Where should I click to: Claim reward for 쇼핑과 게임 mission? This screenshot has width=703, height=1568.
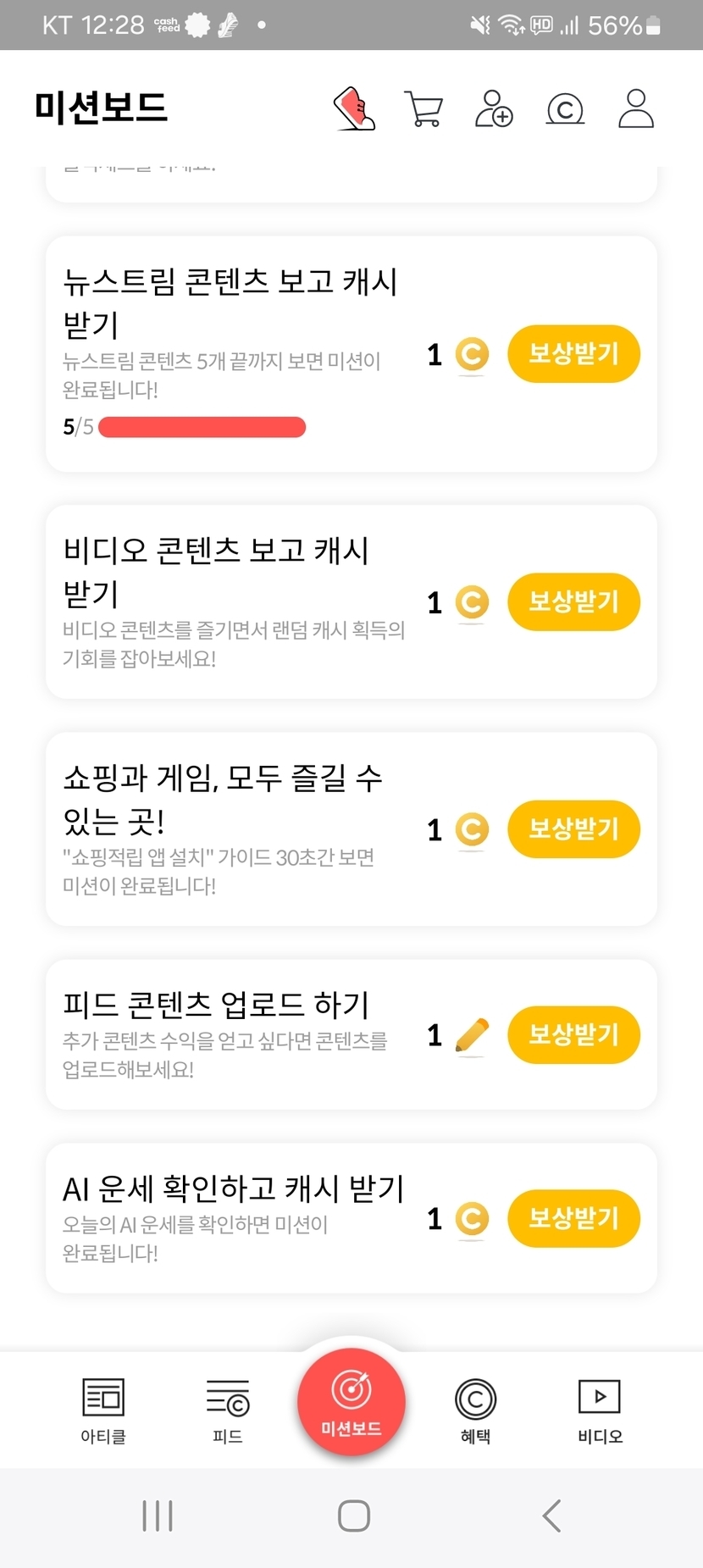[573, 829]
